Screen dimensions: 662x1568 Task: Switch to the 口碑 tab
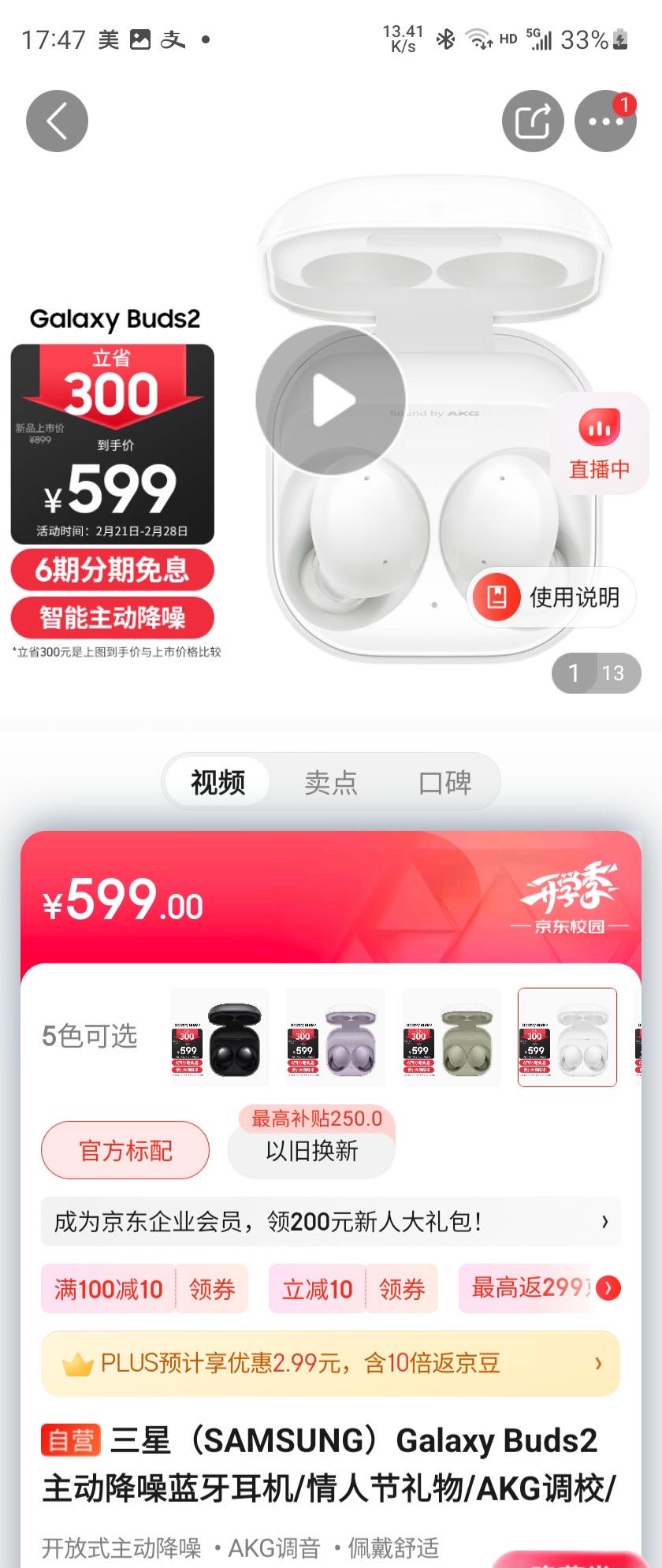point(444,782)
